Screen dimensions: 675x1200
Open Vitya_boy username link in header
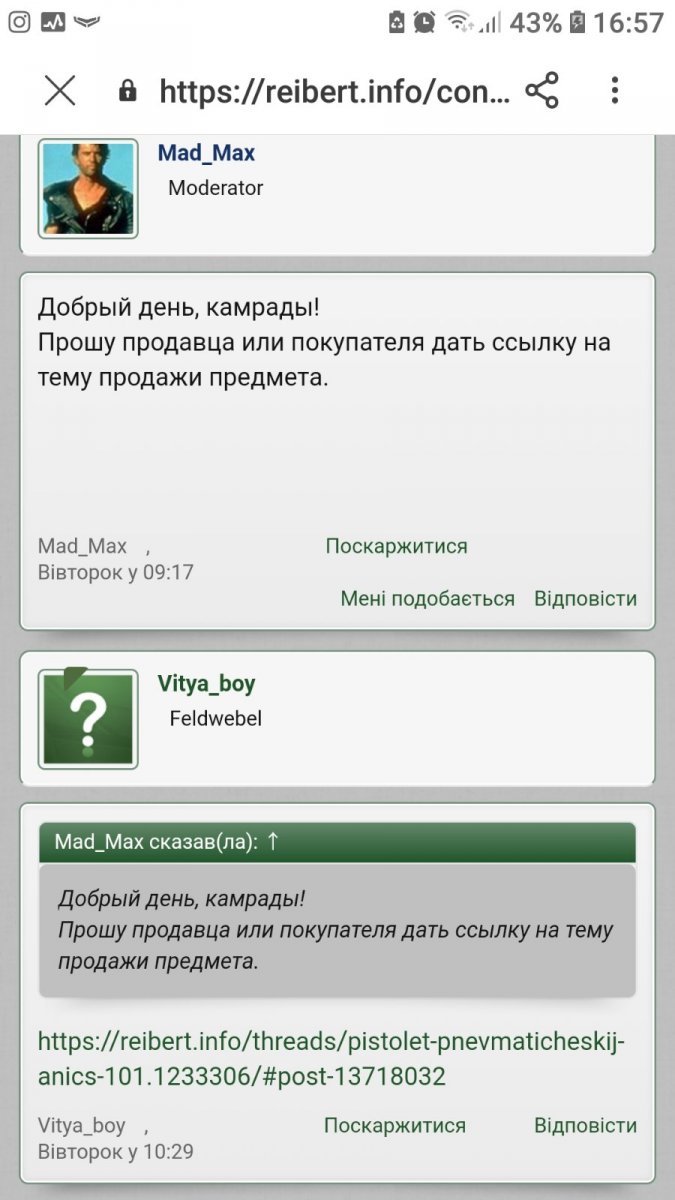pyautogui.click(x=206, y=684)
